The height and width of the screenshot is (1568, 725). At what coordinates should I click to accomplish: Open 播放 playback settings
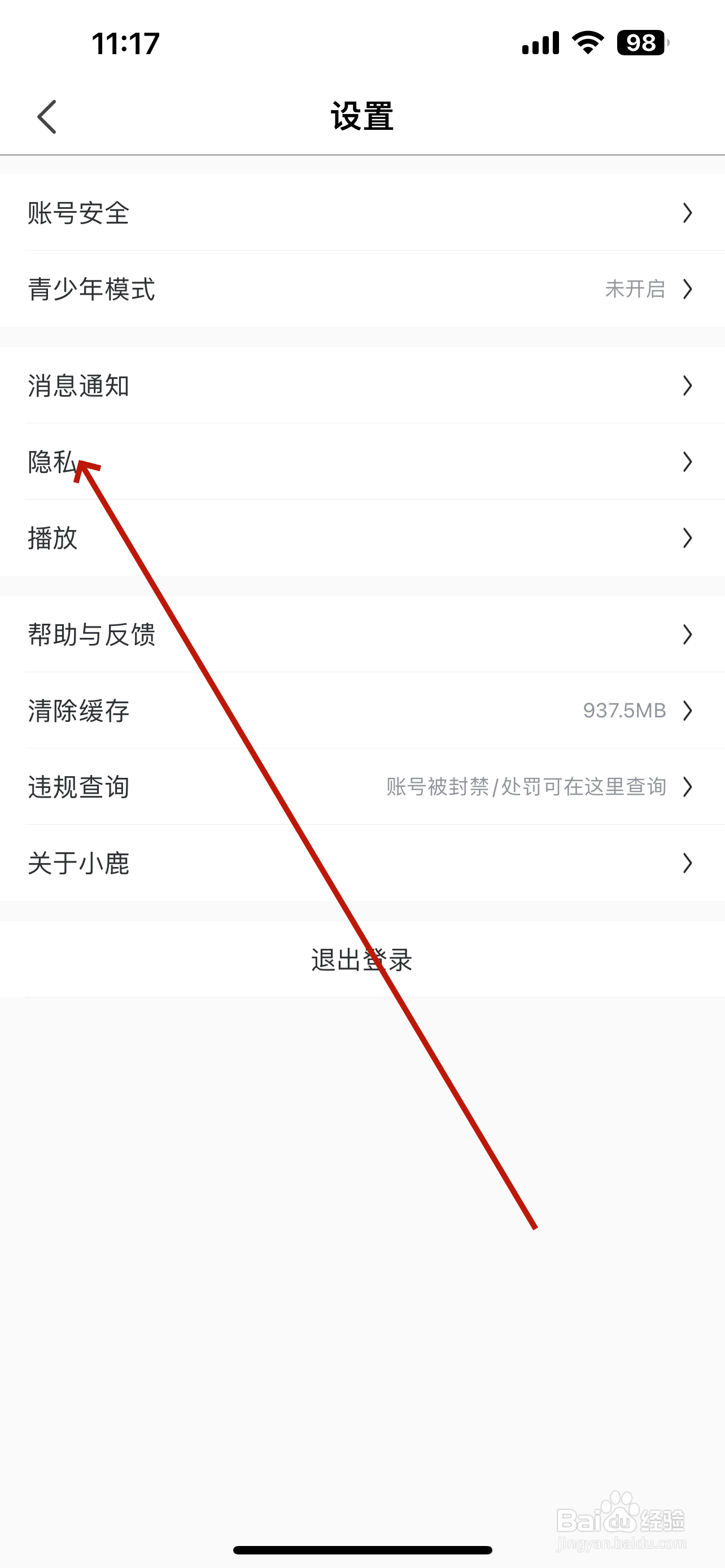362,538
